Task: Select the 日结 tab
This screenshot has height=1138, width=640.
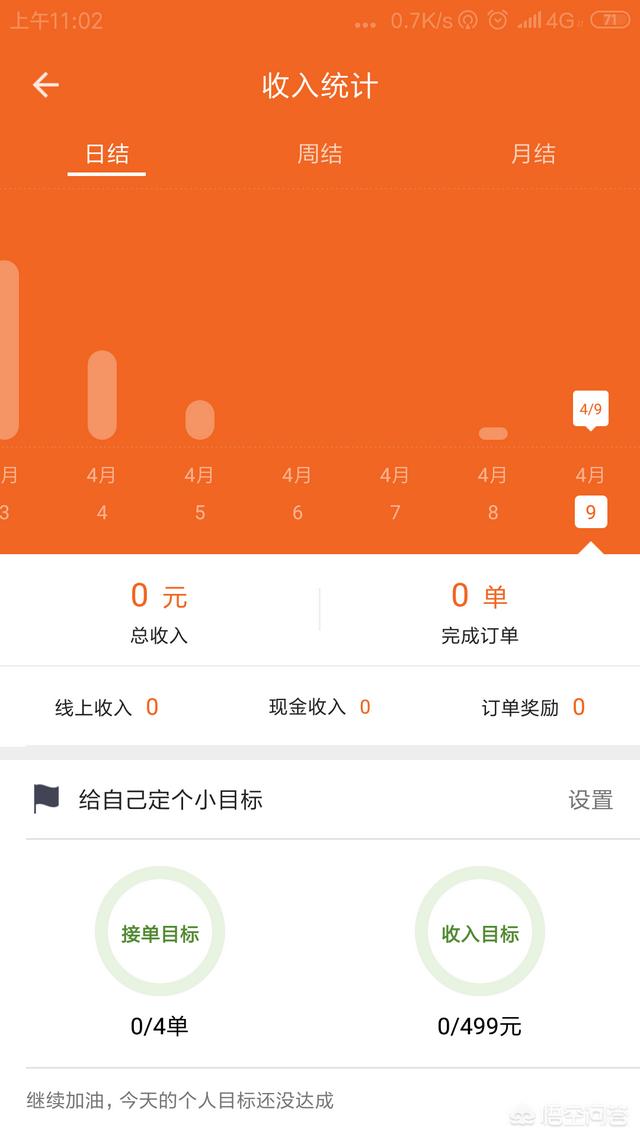Action: (x=107, y=154)
